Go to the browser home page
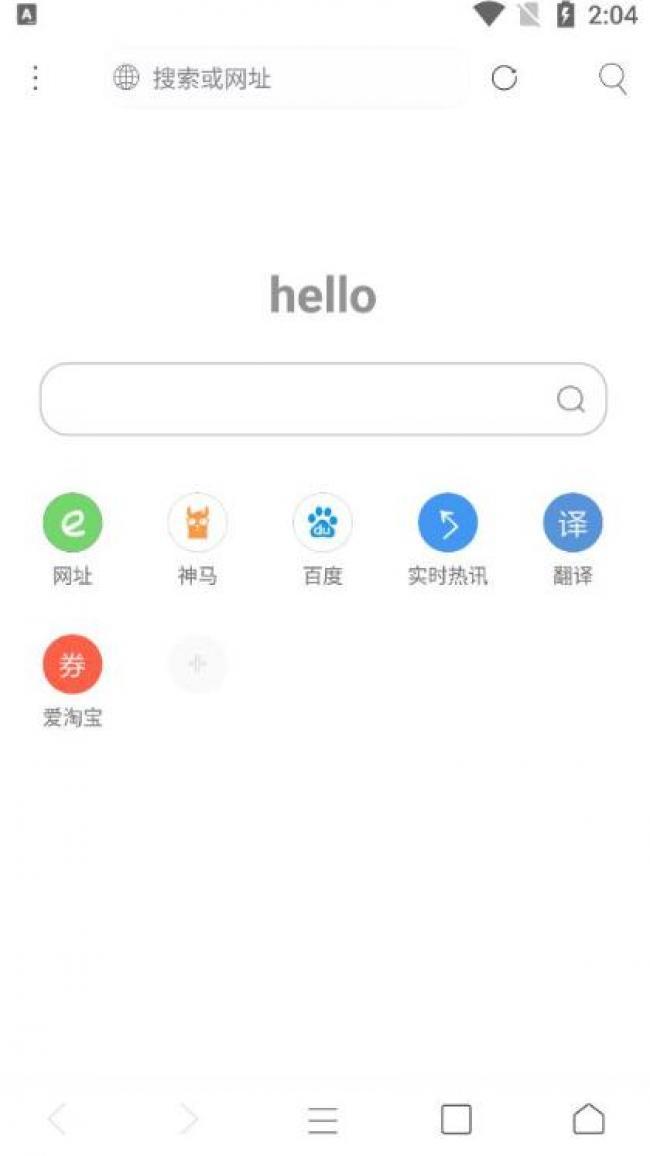The width and height of the screenshot is (650, 1156). (588, 1118)
